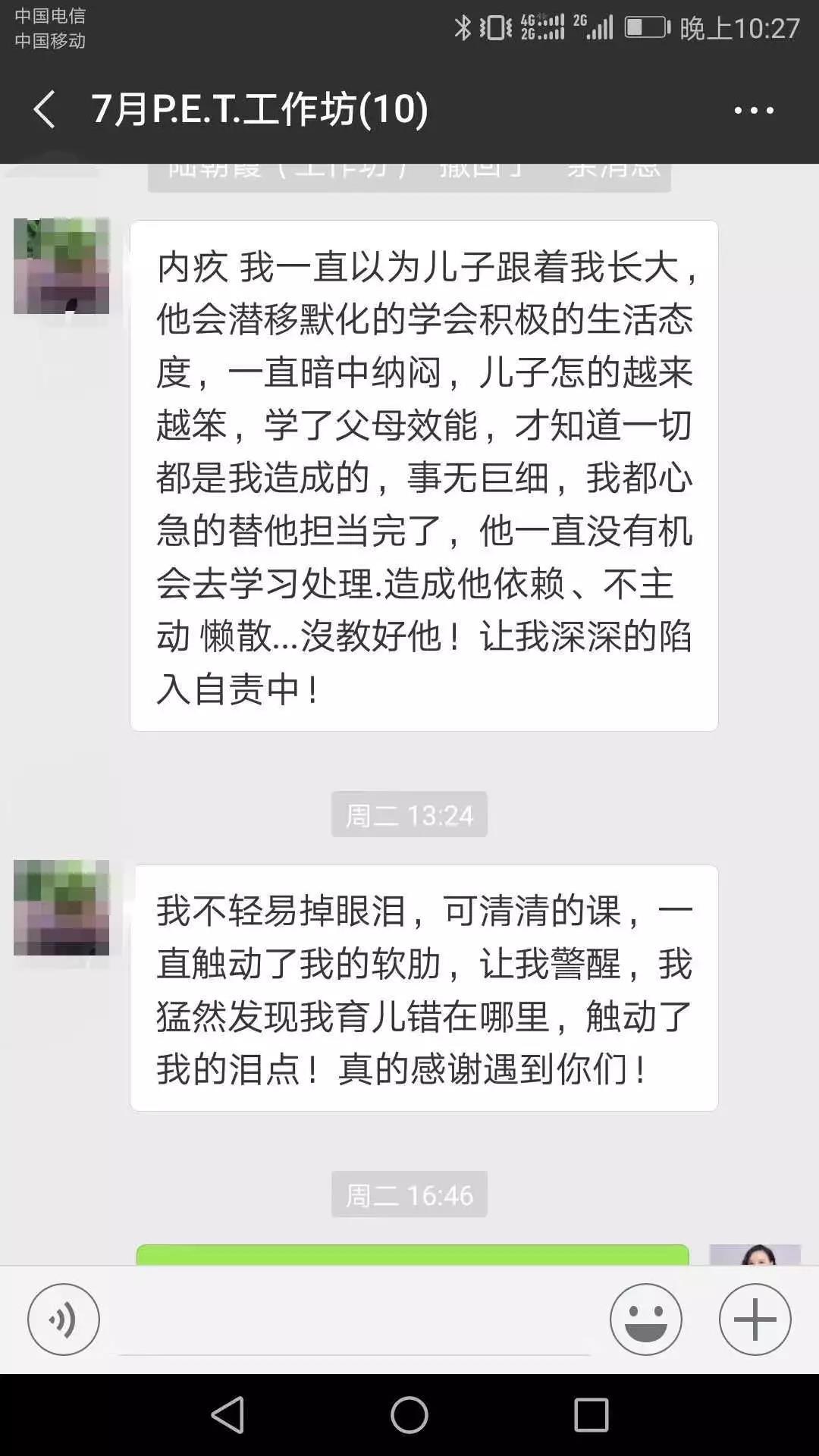Open avatar of sender of '内疚' message
The height and width of the screenshot is (1456, 819).
(x=61, y=266)
